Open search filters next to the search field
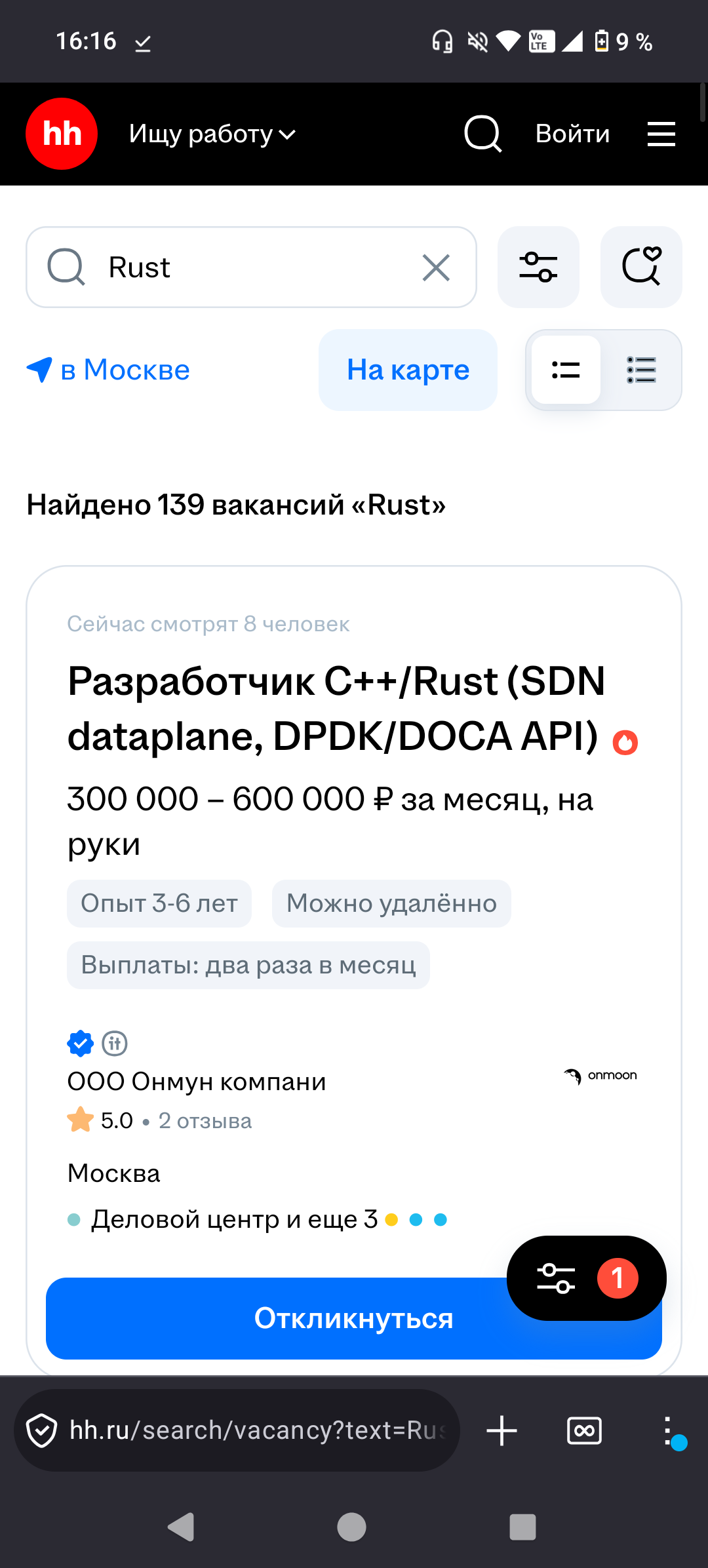Viewport: 708px width, 1568px height. tap(538, 267)
